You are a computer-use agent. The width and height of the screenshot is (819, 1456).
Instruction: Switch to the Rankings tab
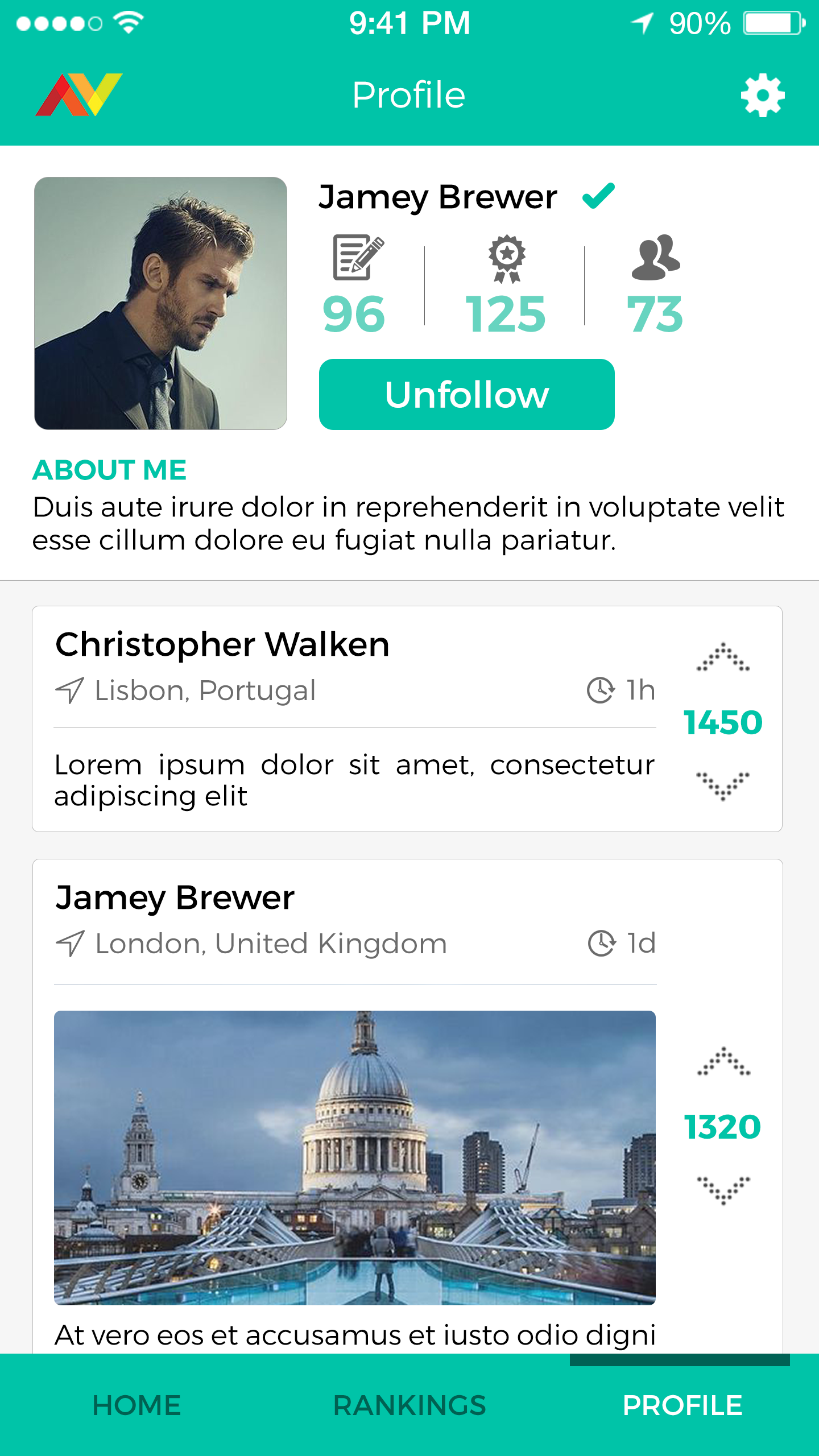tap(409, 1405)
